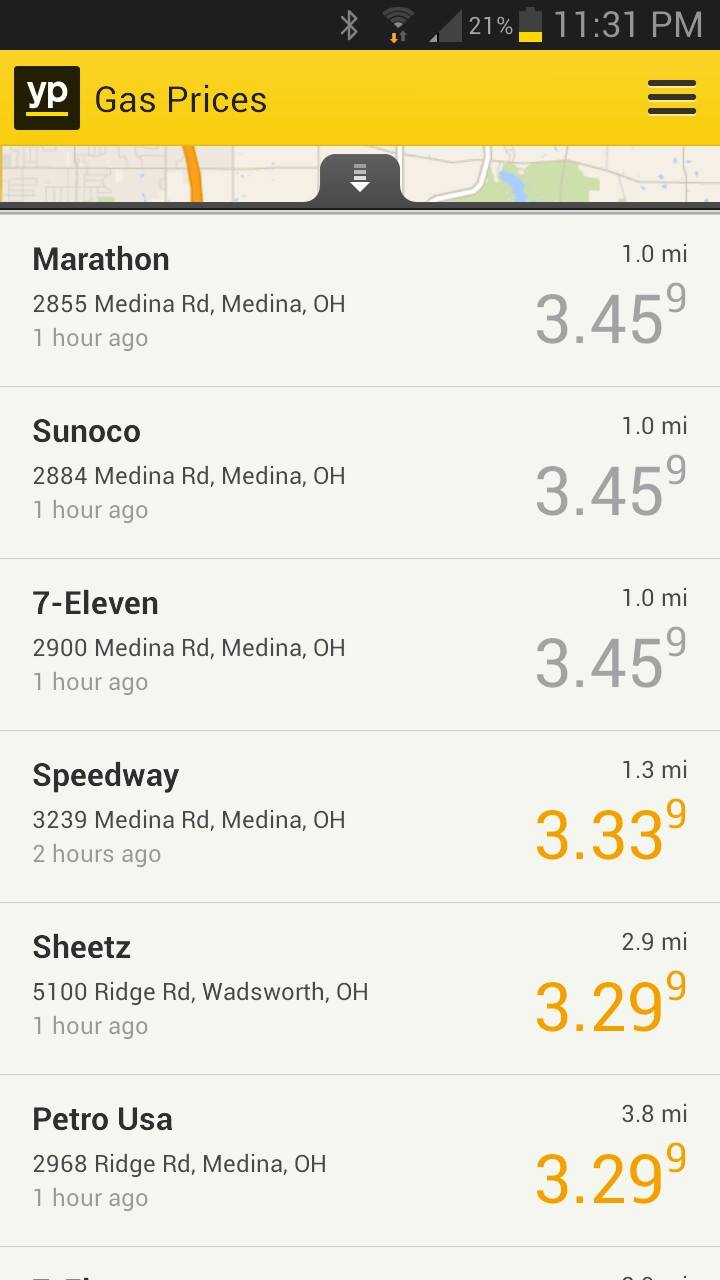Open the hamburger menu
The height and width of the screenshot is (1280, 720).
671,98
